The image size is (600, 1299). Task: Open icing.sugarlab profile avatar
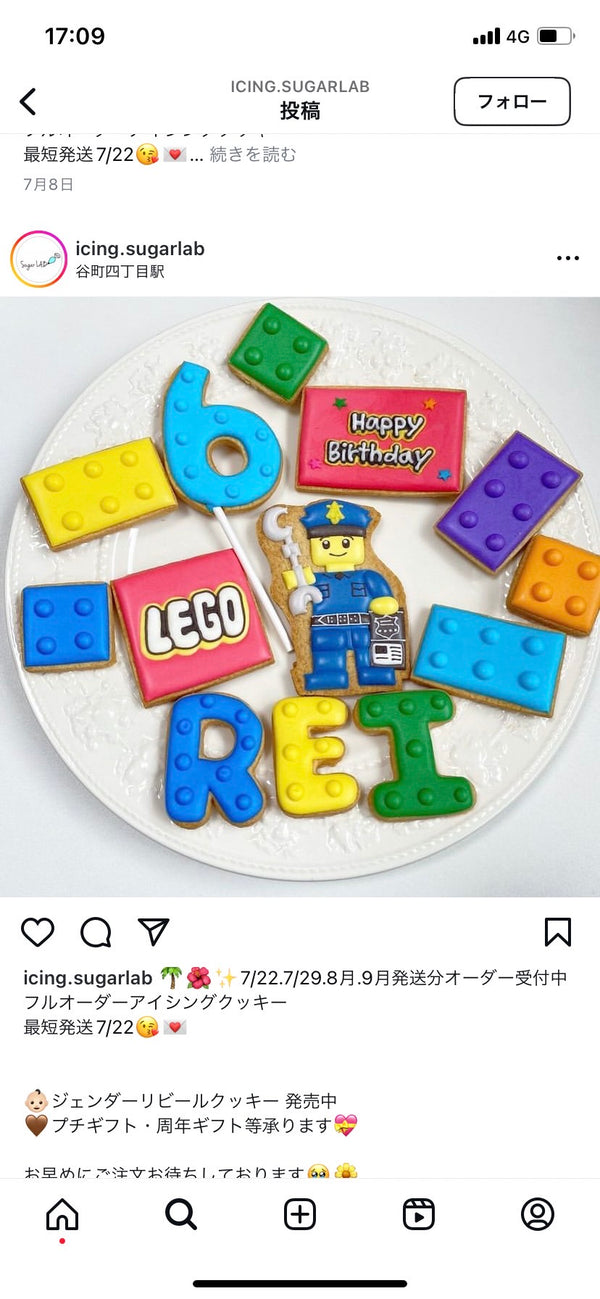[x=39, y=259]
